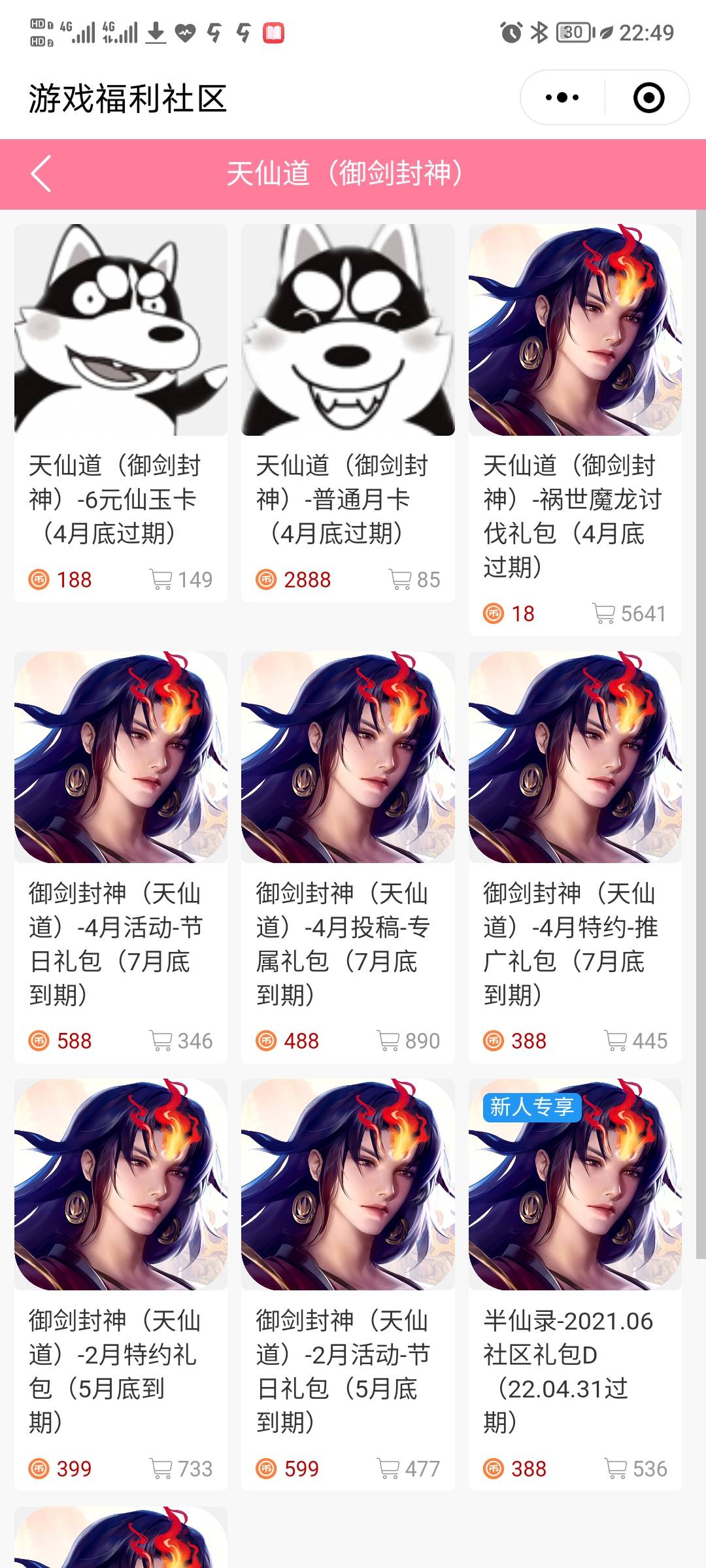Open the mini program more-options menu

click(x=562, y=98)
